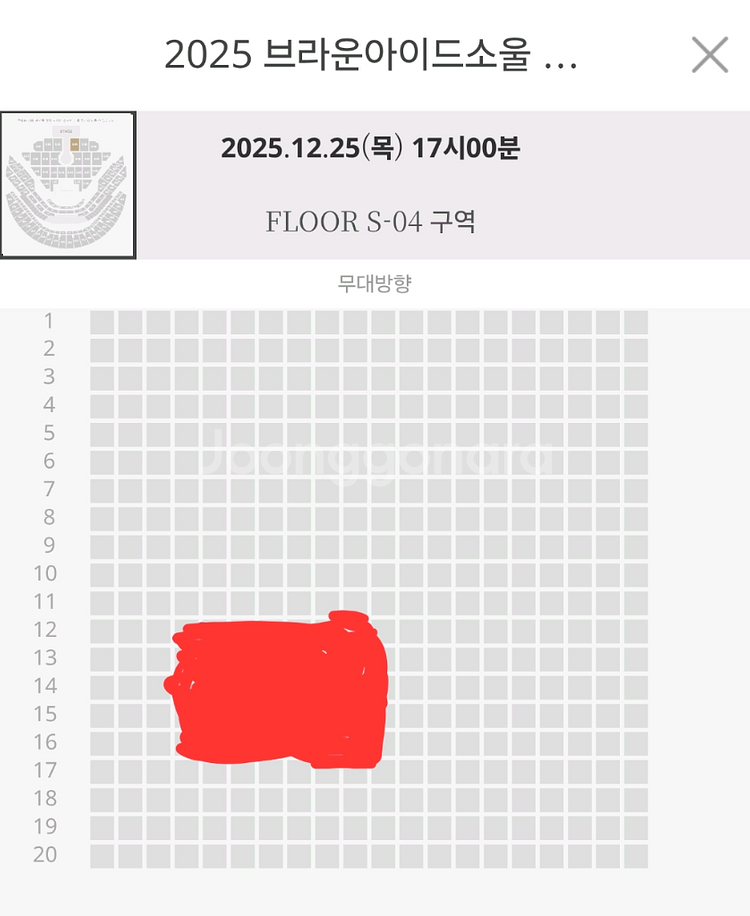Viewport: 750px width, 916px height.
Task: Click a seat directly above the red region
Action: pyautogui.click(x=270, y=575)
